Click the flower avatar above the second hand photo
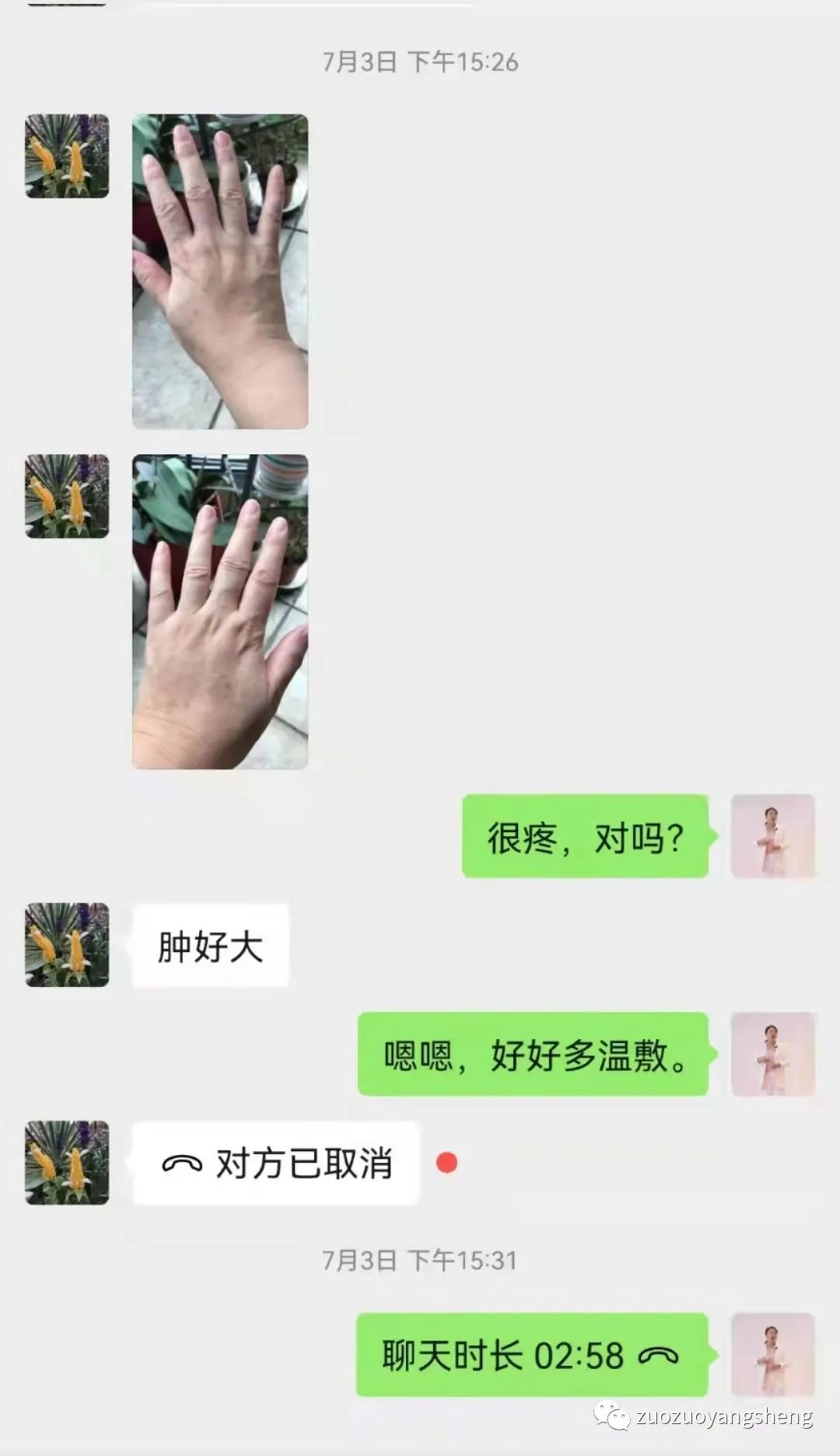Viewport: 840px width, 1456px height. tap(66, 499)
